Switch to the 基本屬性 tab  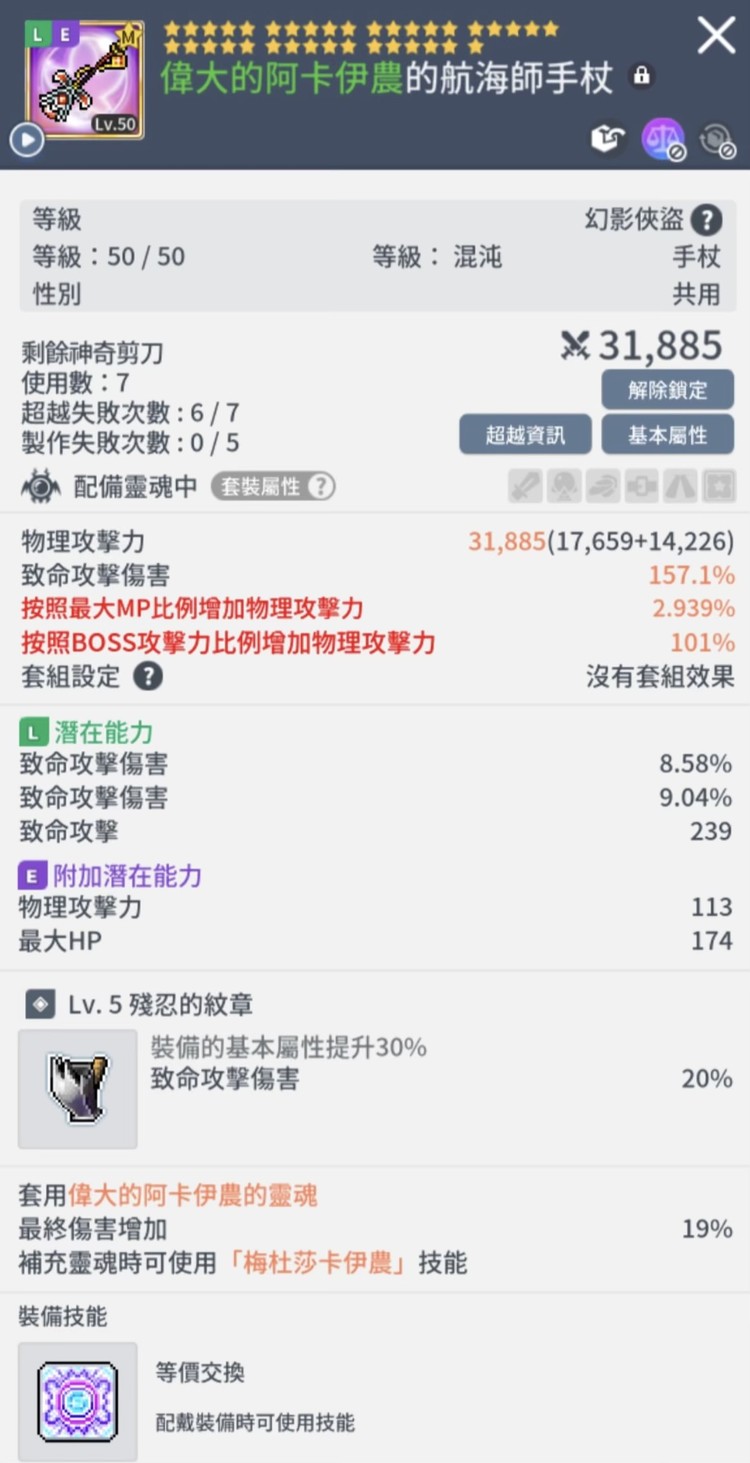coord(667,434)
